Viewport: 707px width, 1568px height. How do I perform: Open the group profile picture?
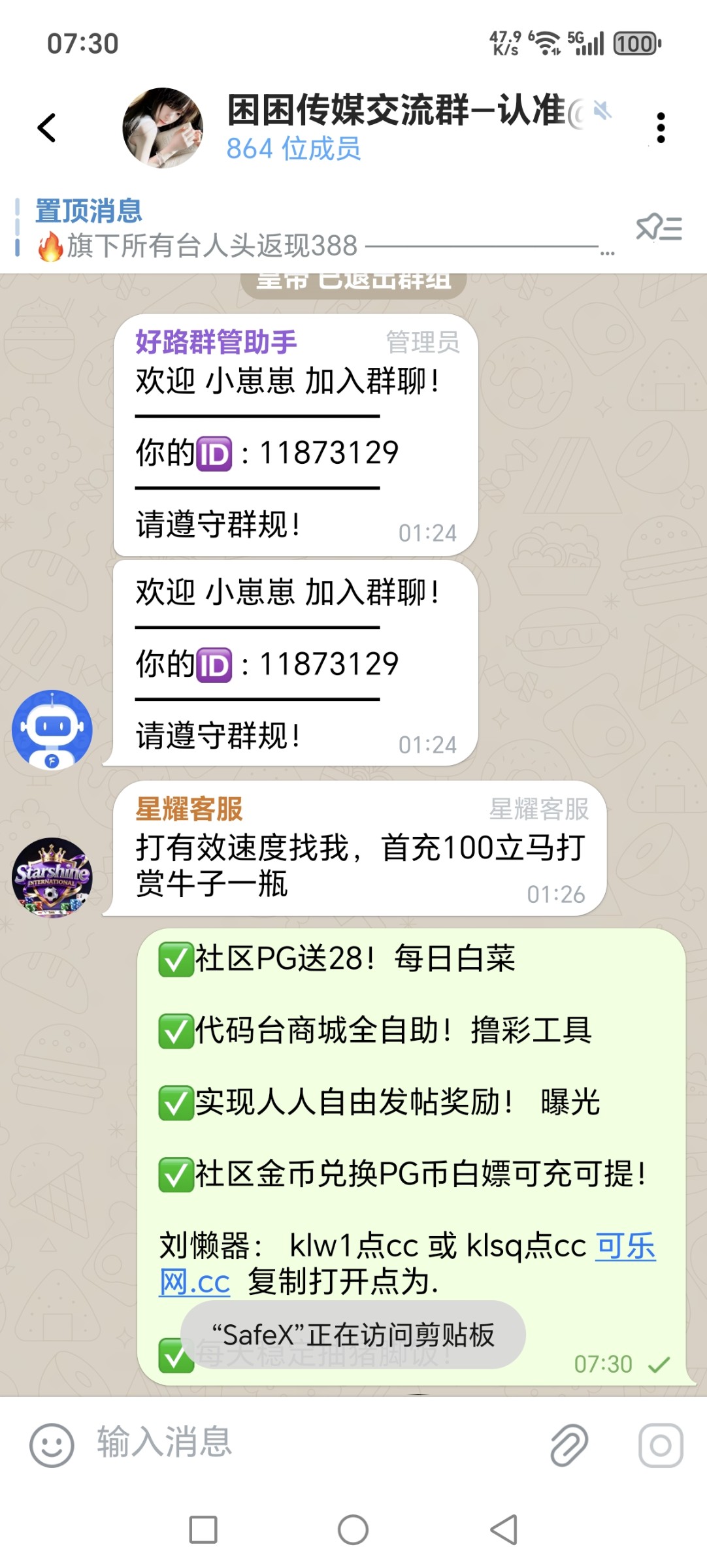pos(163,128)
